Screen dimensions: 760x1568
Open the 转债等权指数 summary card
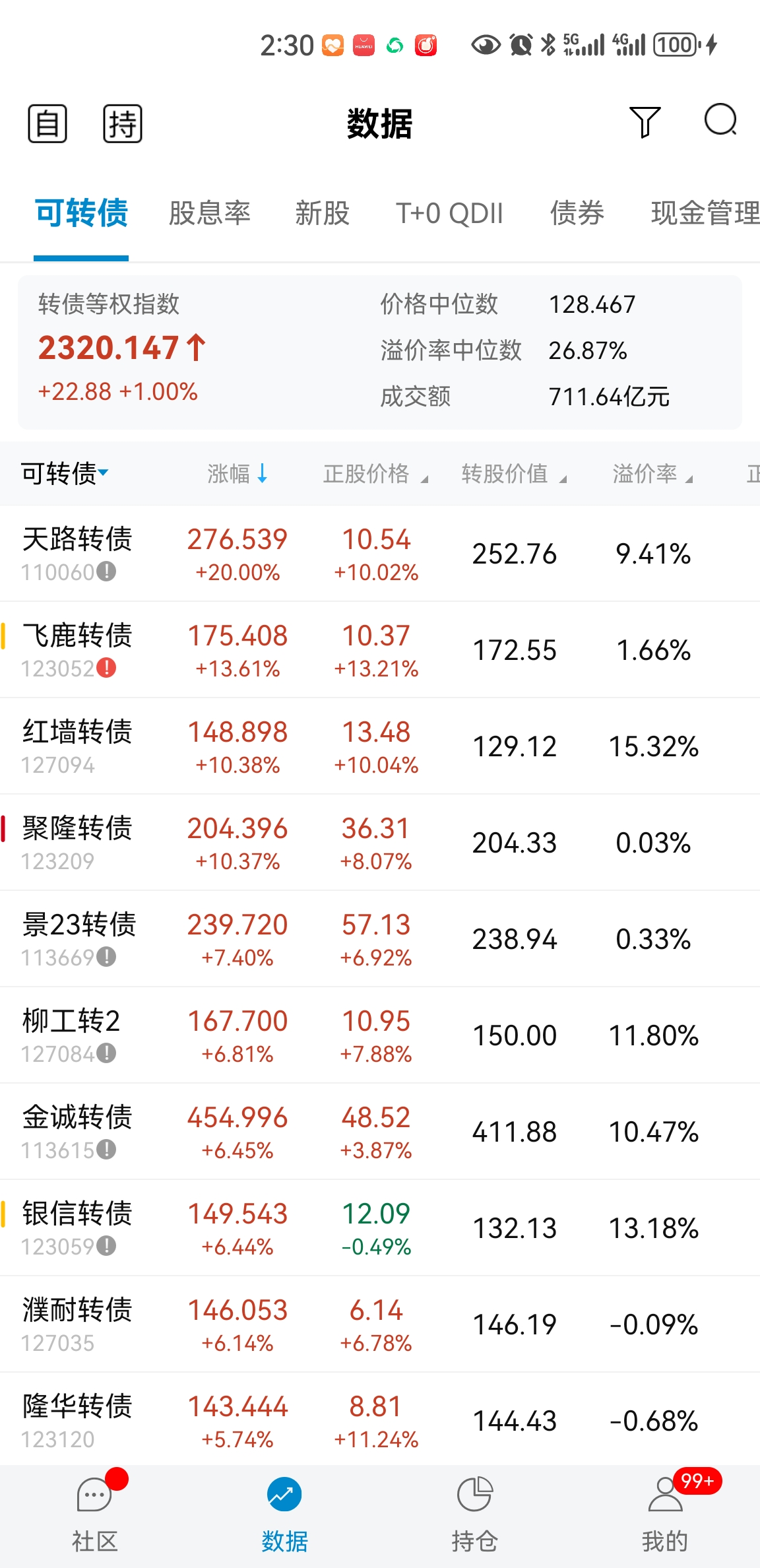tap(380, 352)
